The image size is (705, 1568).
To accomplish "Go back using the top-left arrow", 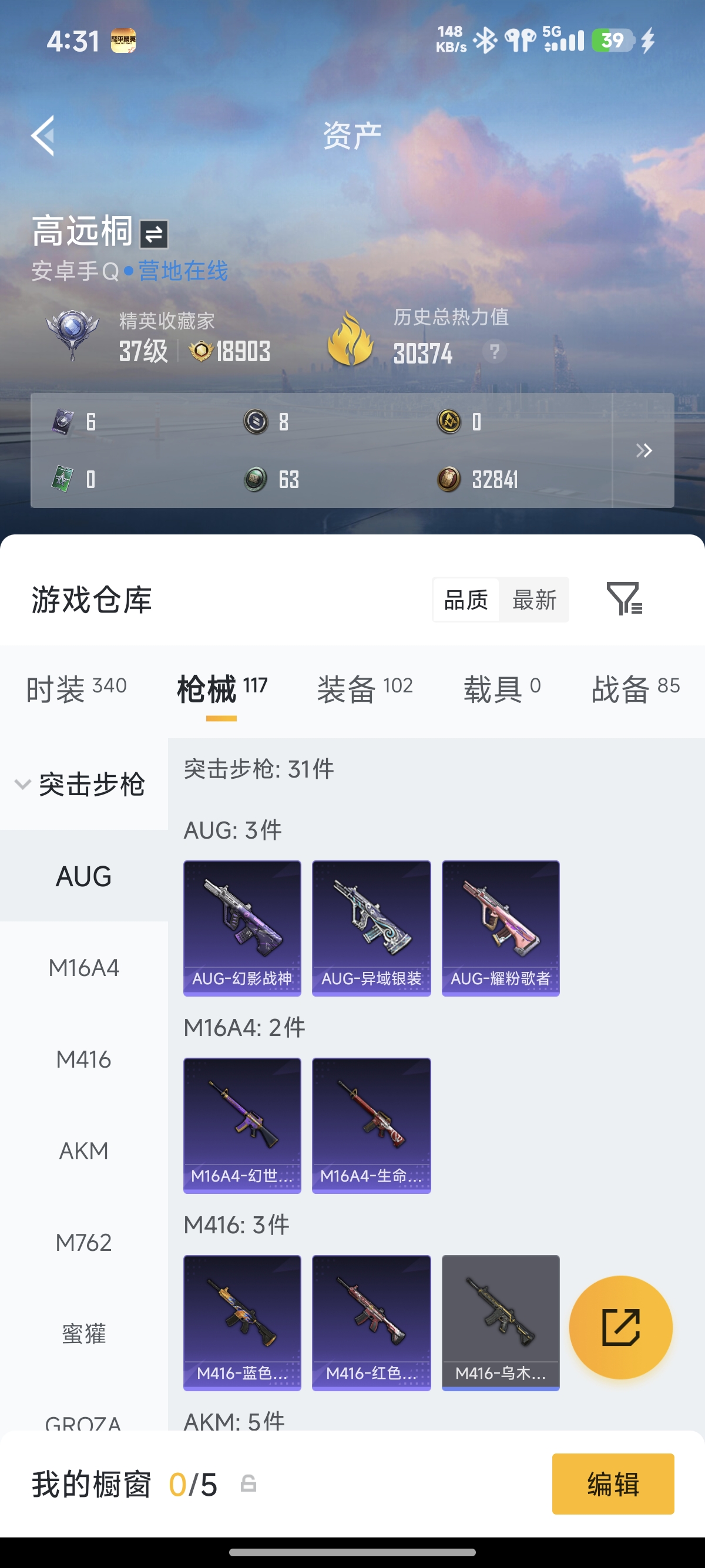I will point(43,135).
